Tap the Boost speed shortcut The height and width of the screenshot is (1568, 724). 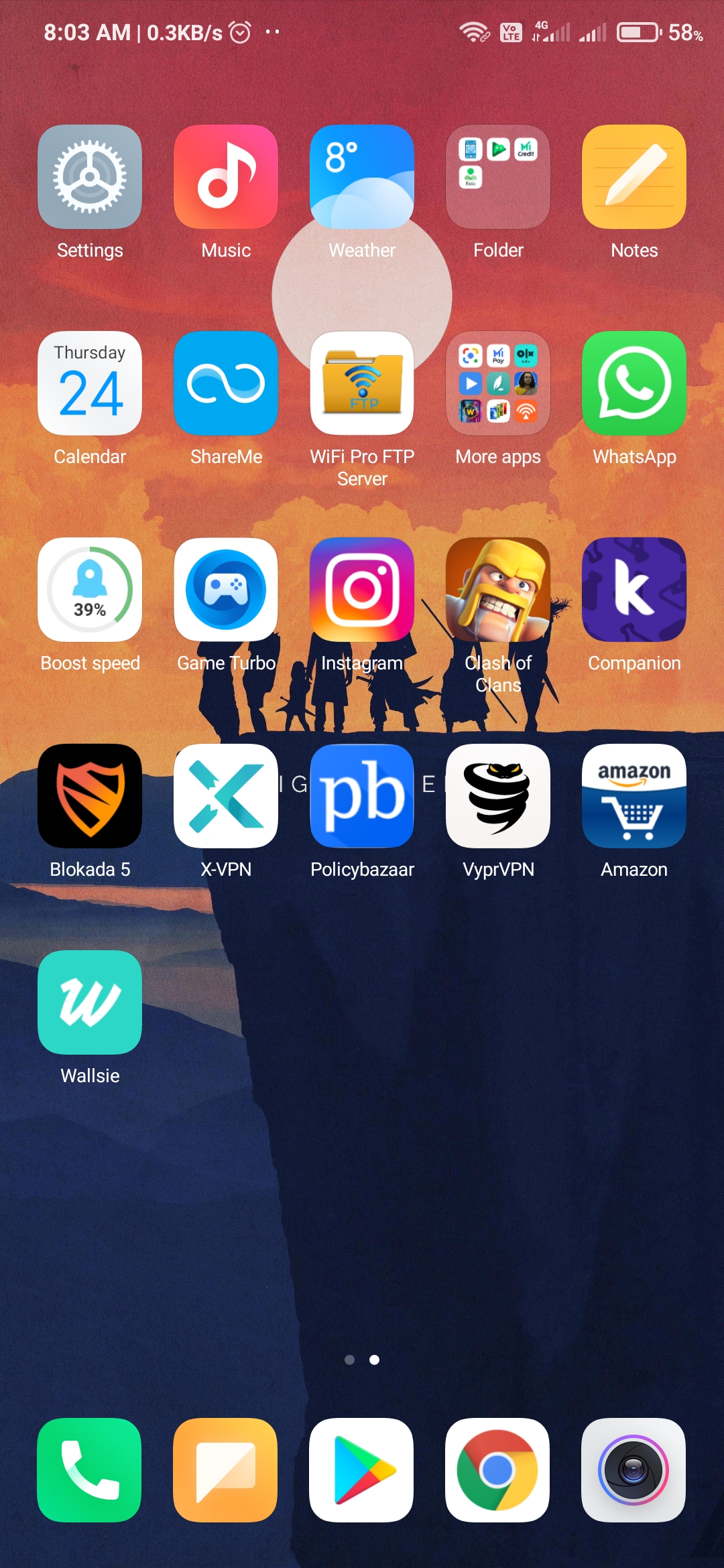[x=90, y=590]
